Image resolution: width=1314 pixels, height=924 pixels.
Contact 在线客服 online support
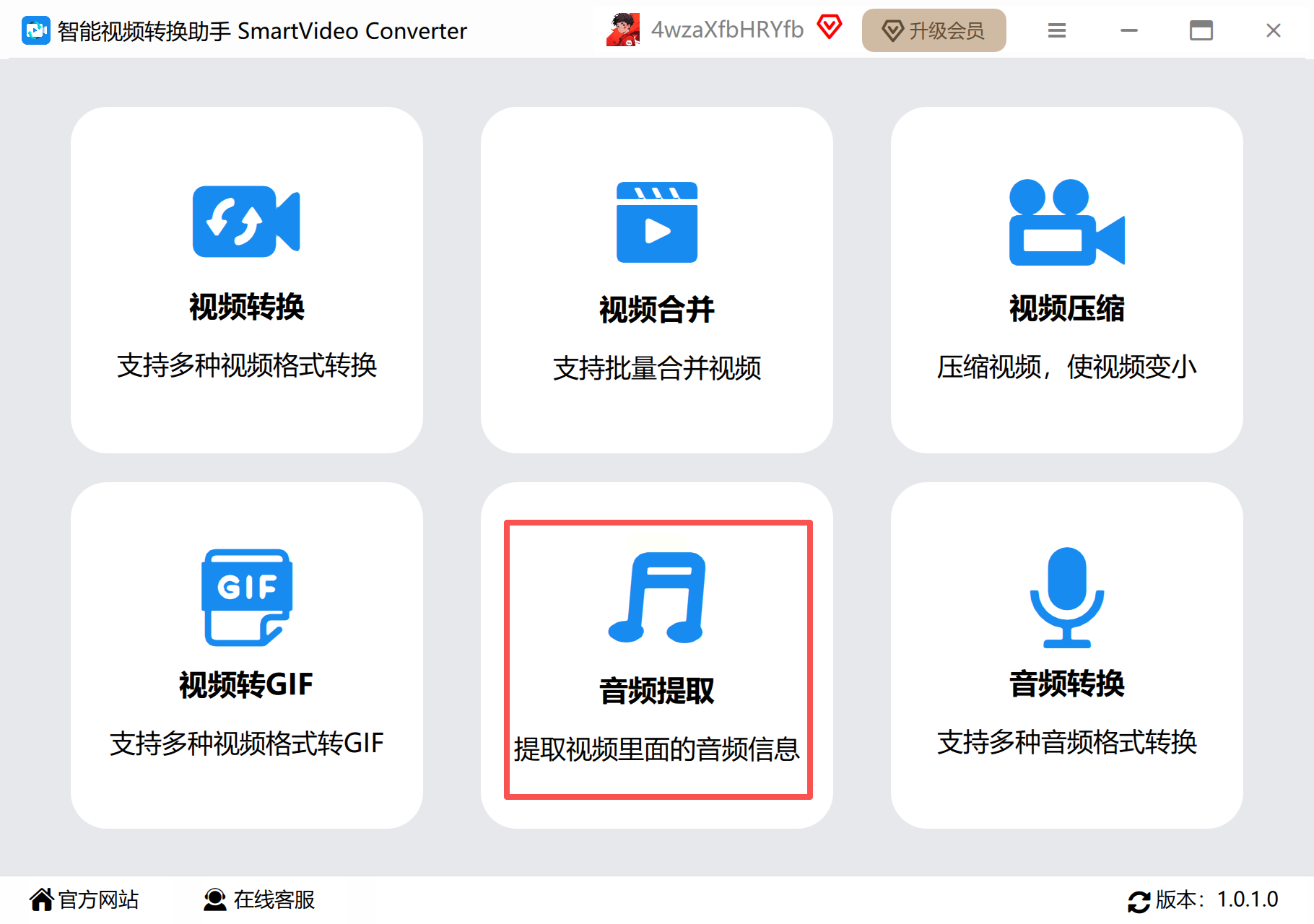pos(259,899)
